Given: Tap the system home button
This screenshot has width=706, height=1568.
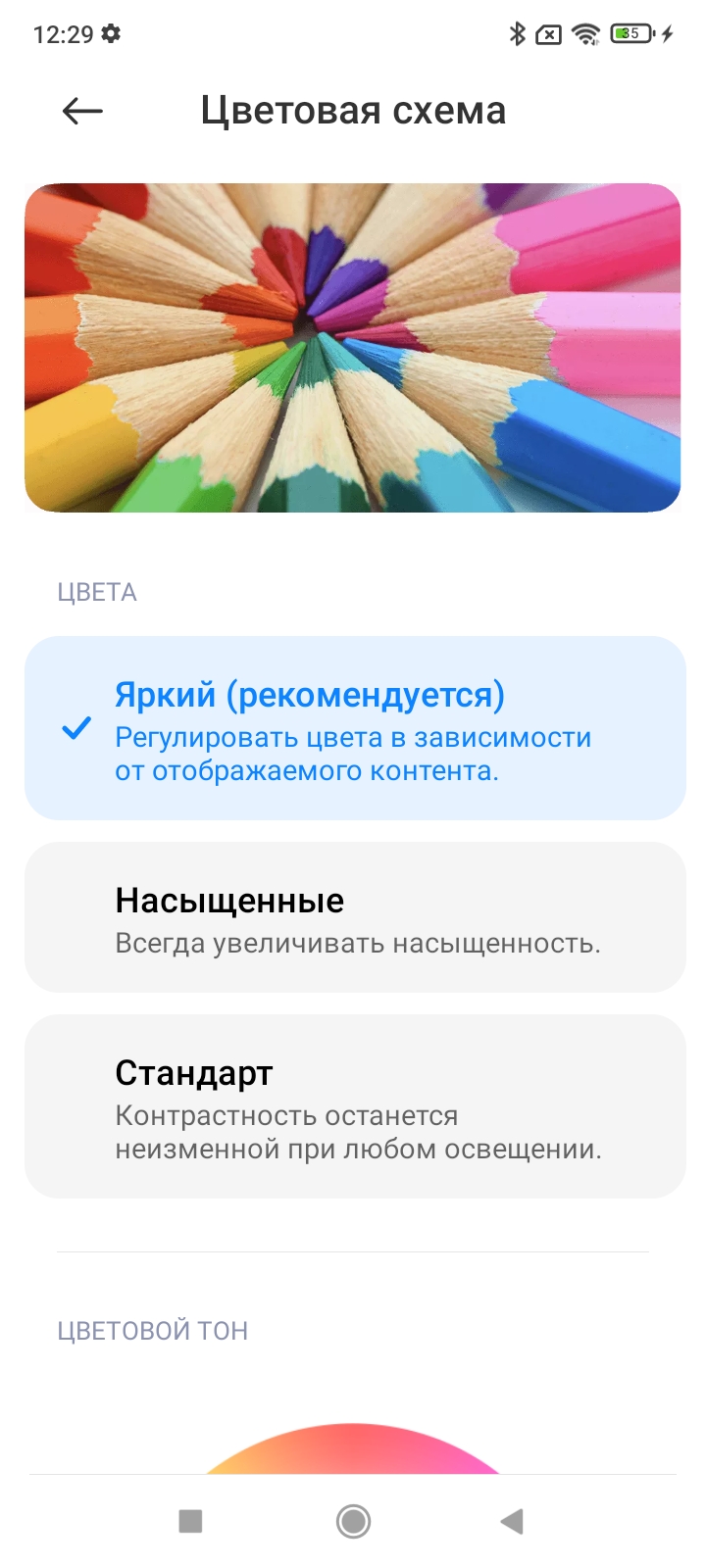Looking at the screenshot, I should 353,1521.
